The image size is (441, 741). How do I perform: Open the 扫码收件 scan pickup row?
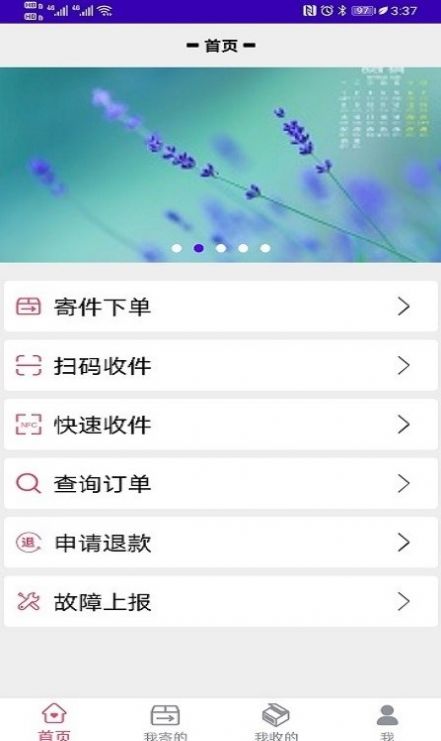click(221, 365)
